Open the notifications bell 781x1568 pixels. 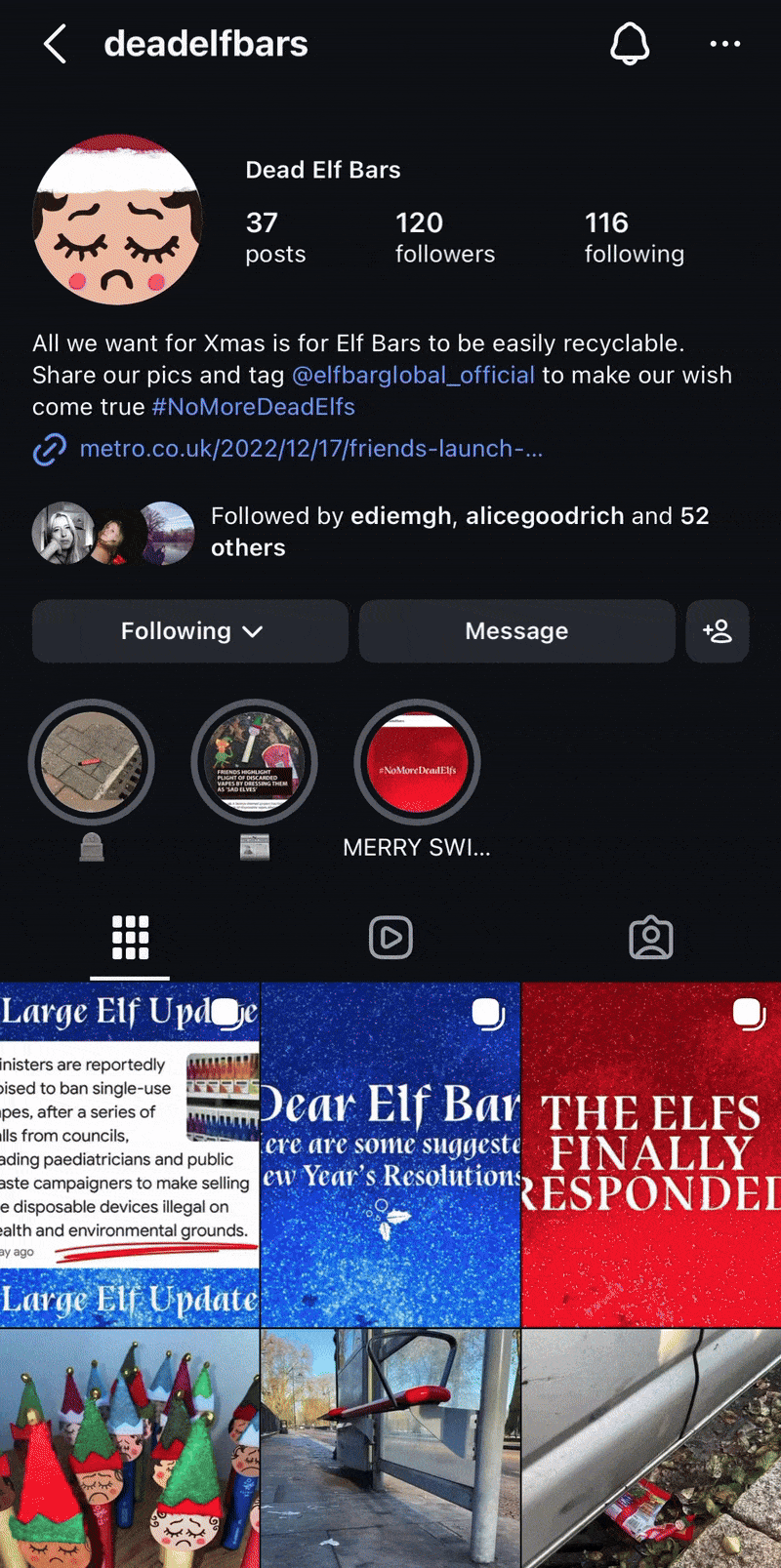point(630,44)
